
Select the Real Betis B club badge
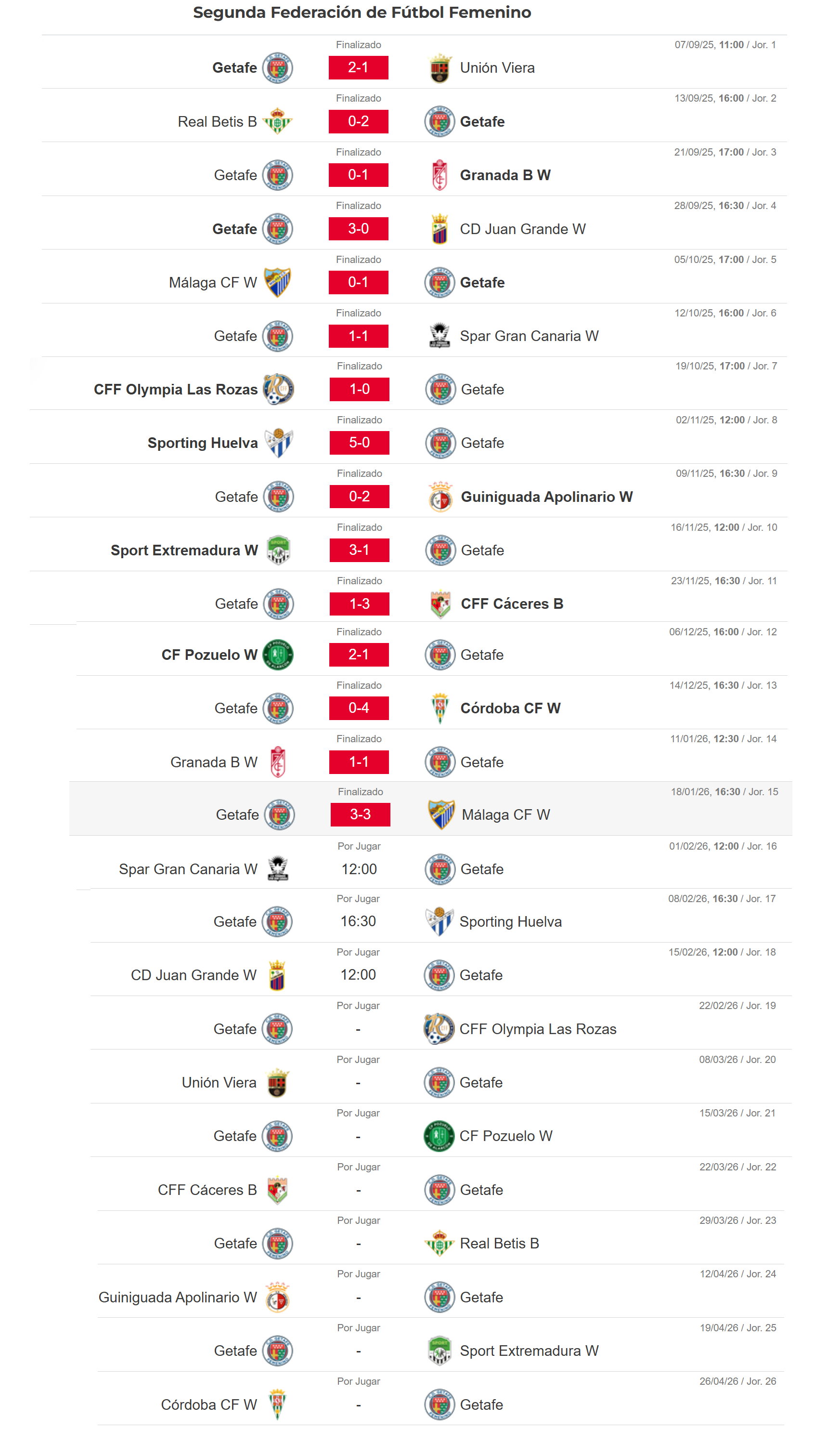[278, 121]
